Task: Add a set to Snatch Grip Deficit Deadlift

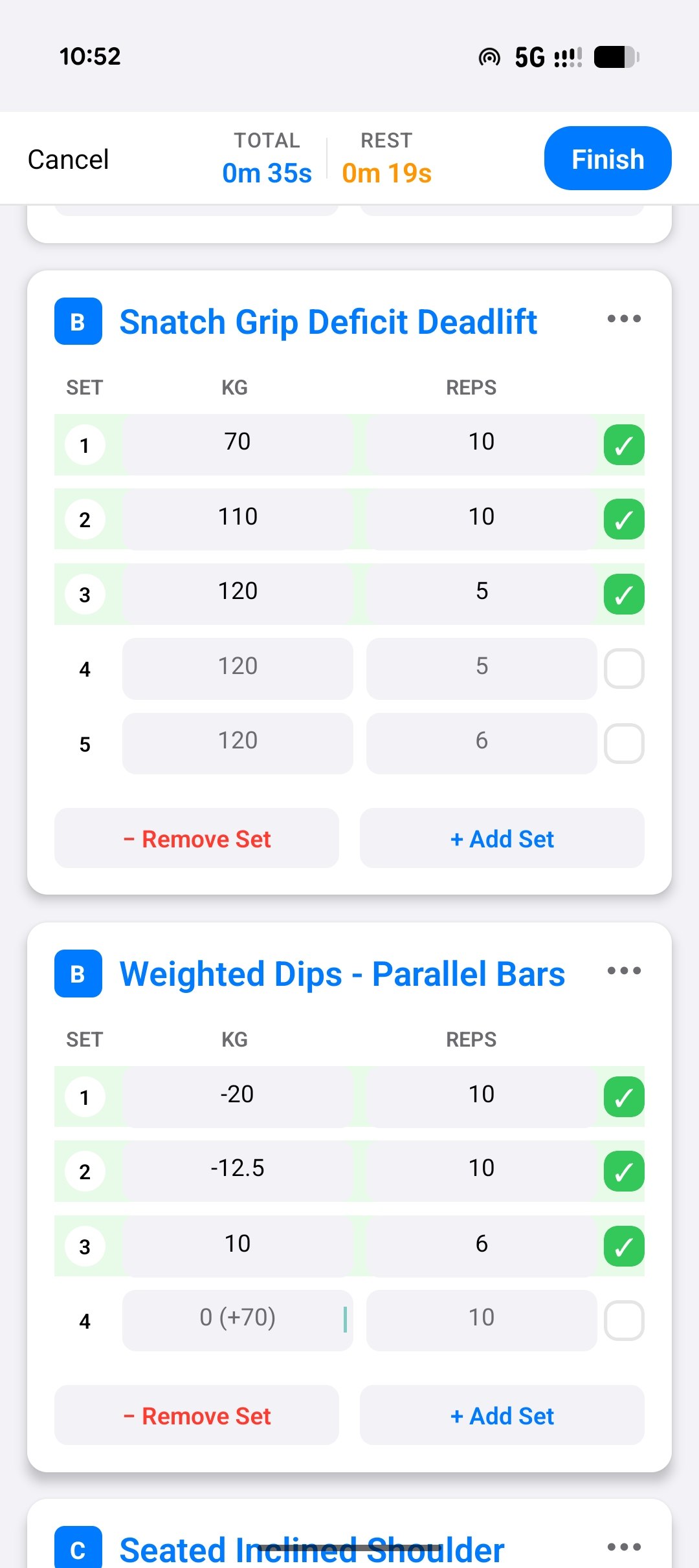Action: [502, 838]
